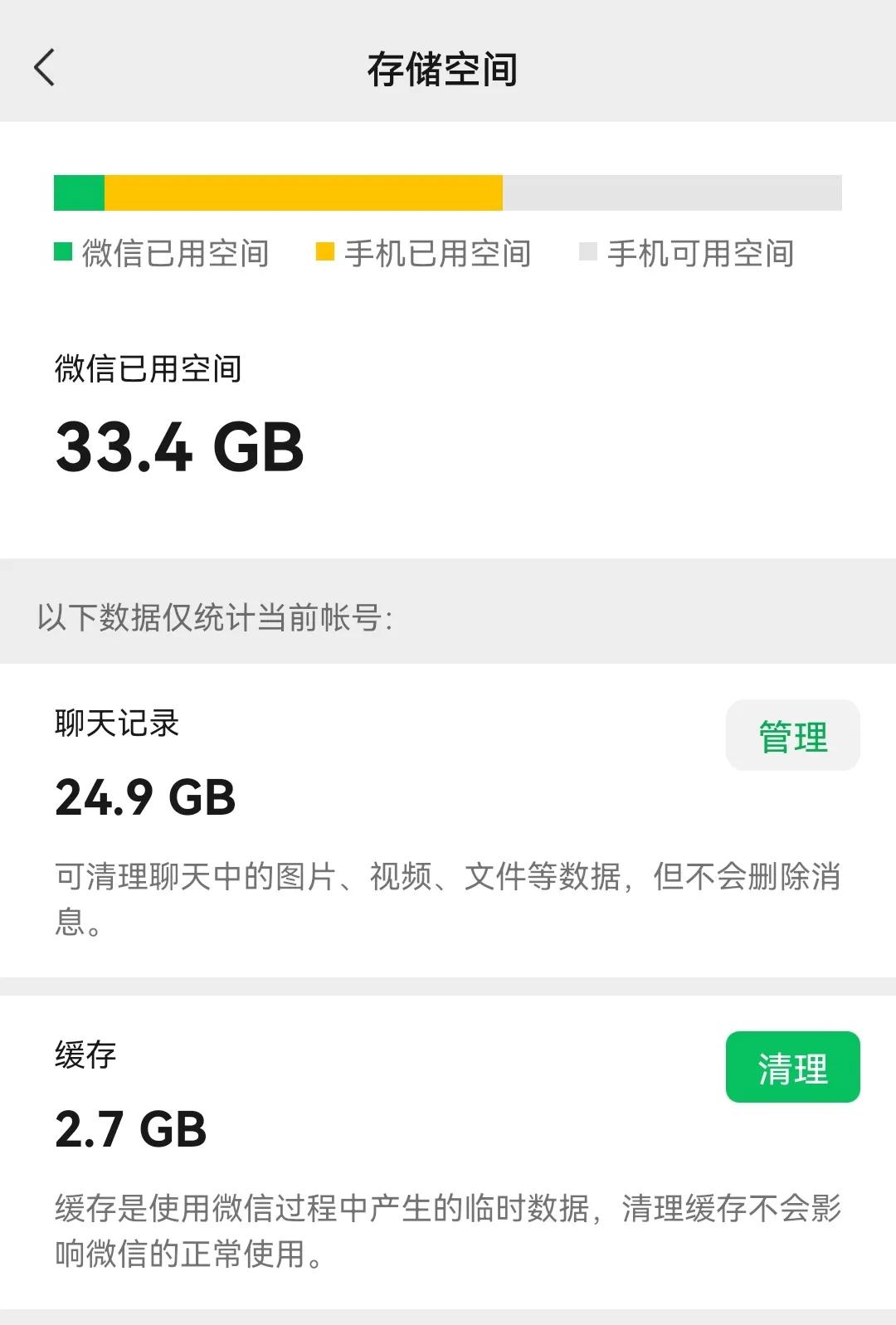Click the yellow 手机已用空间 legend square
This screenshot has width=896, height=1325.
[x=324, y=250]
